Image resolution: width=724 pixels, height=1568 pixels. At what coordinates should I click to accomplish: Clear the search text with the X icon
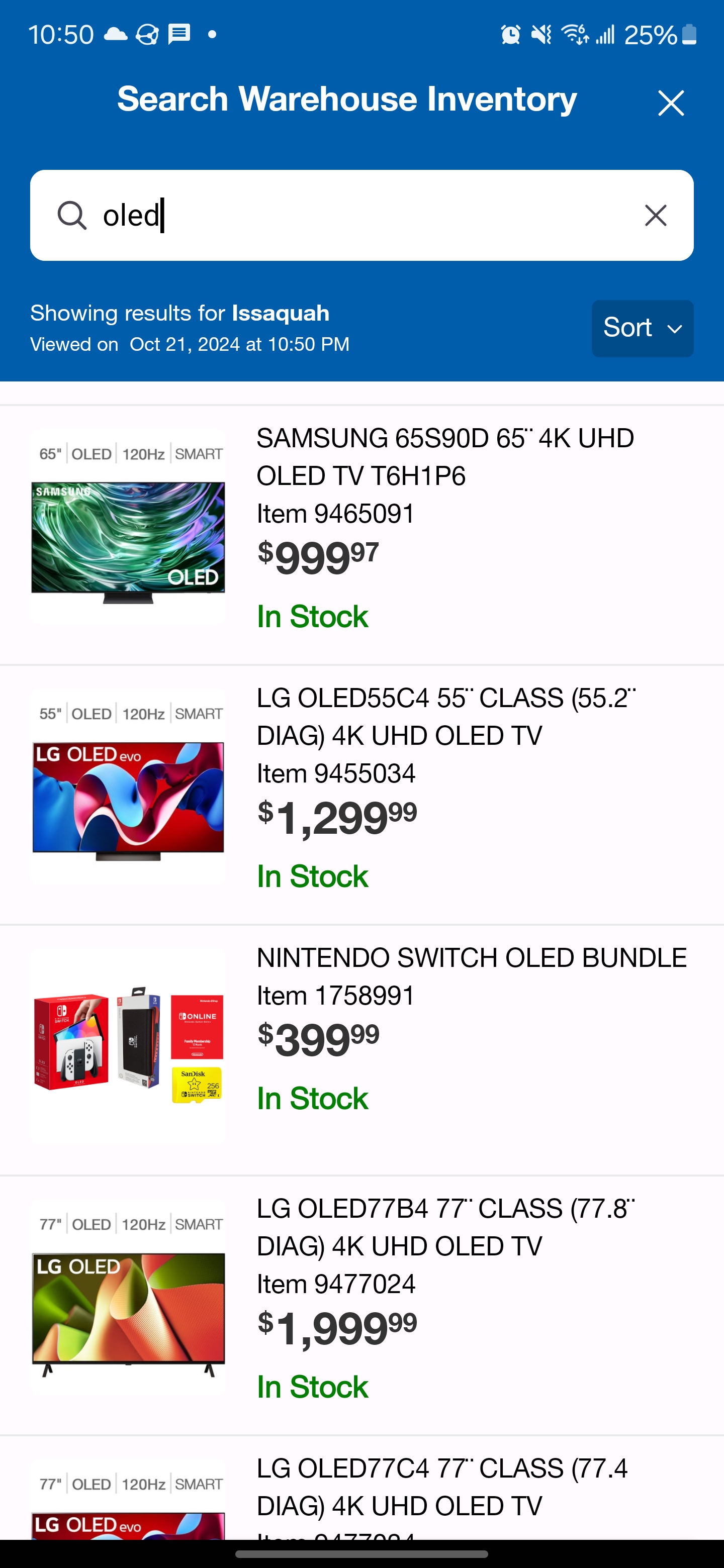(x=655, y=216)
